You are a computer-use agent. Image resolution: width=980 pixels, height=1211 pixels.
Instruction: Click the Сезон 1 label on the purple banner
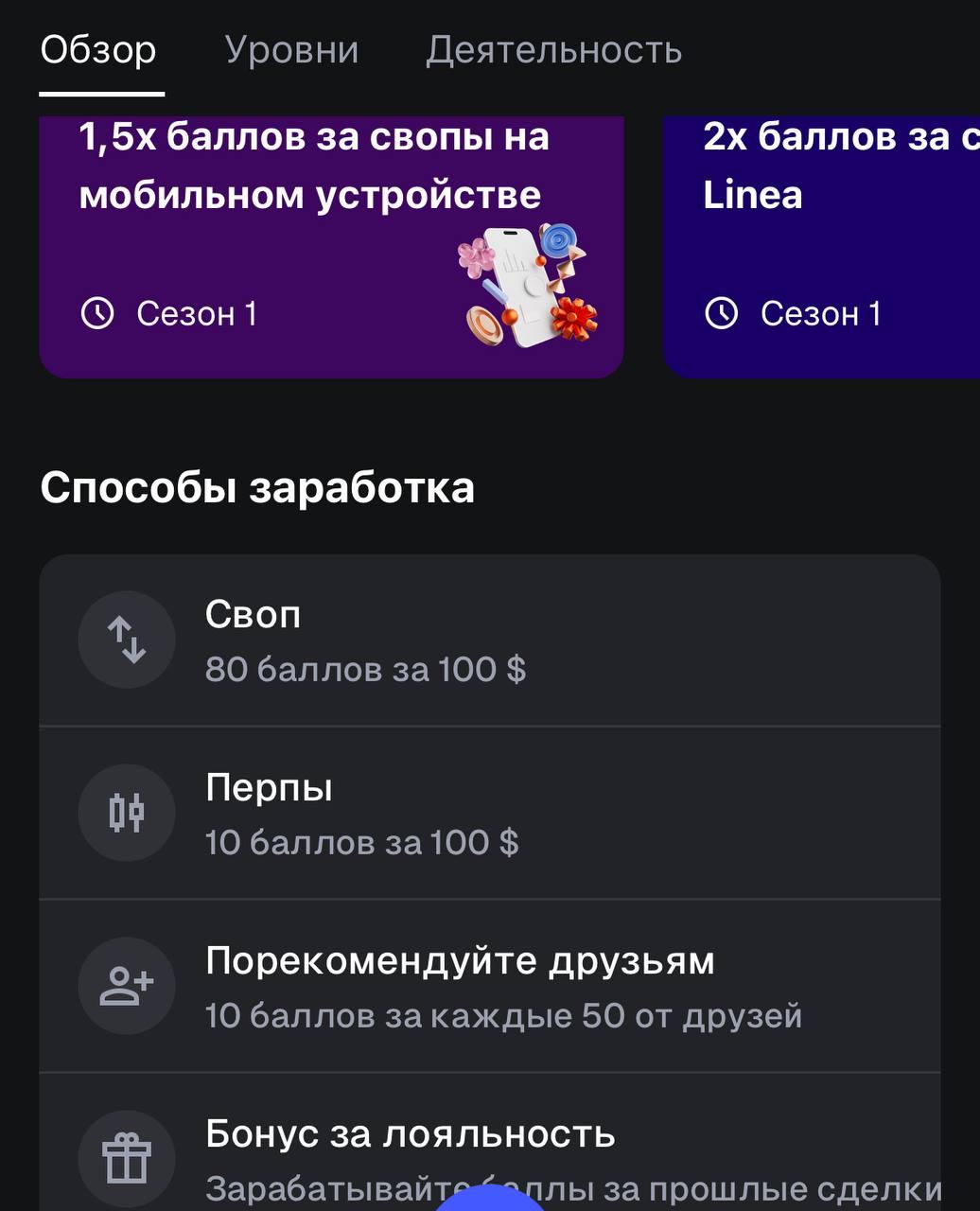196,312
